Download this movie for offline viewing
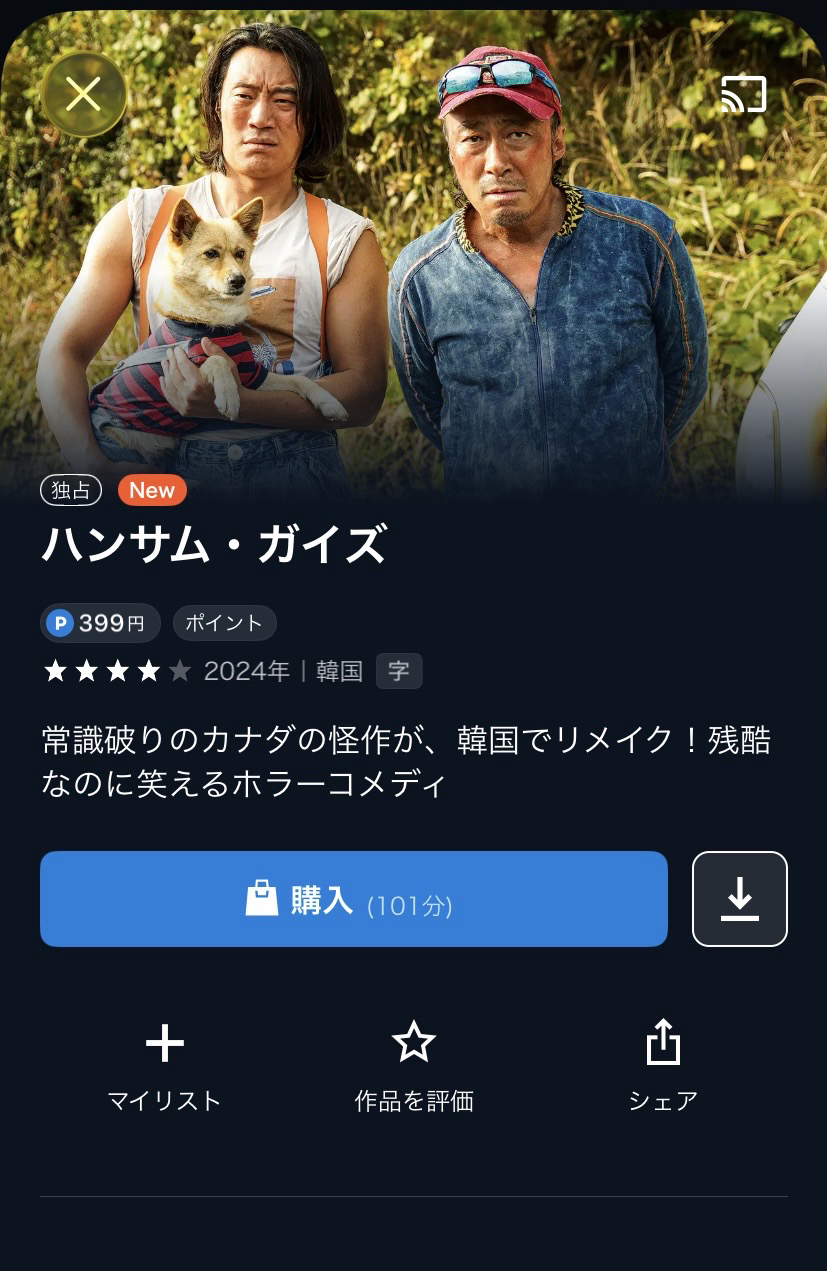This screenshot has width=827, height=1271. tap(739, 899)
